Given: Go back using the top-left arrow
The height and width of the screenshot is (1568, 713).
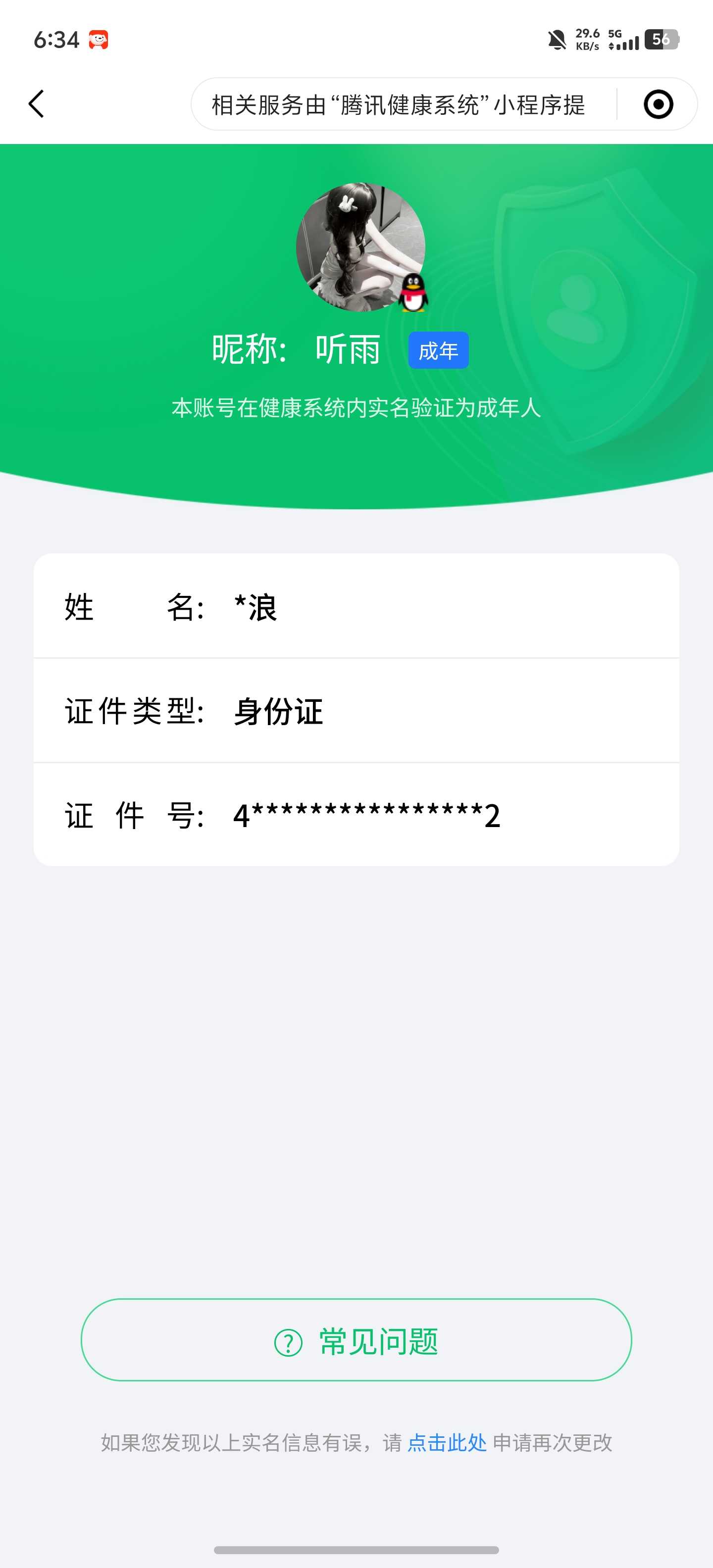Looking at the screenshot, I should [x=37, y=104].
